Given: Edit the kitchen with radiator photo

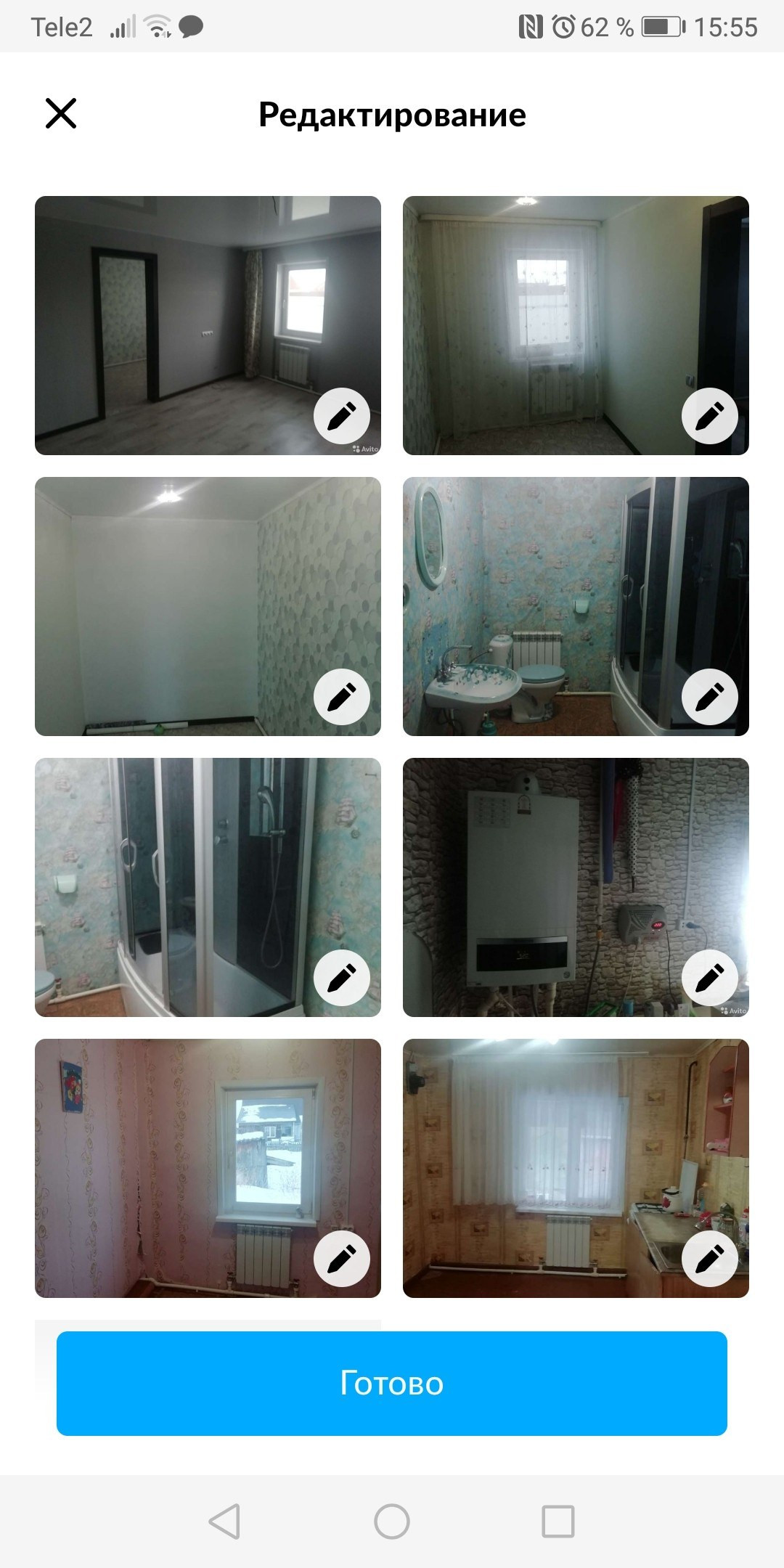Looking at the screenshot, I should click(x=709, y=1259).
